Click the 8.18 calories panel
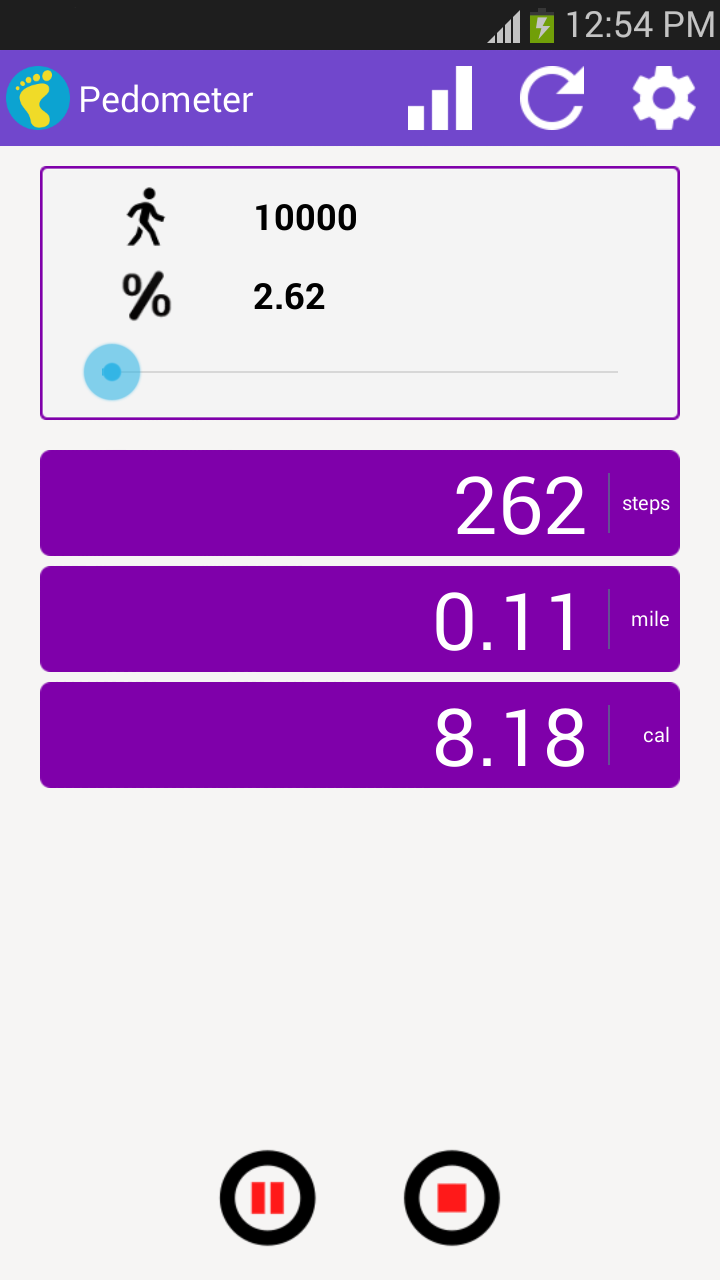Image resolution: width=720 pixels, height=1280 pixels. 360,734
